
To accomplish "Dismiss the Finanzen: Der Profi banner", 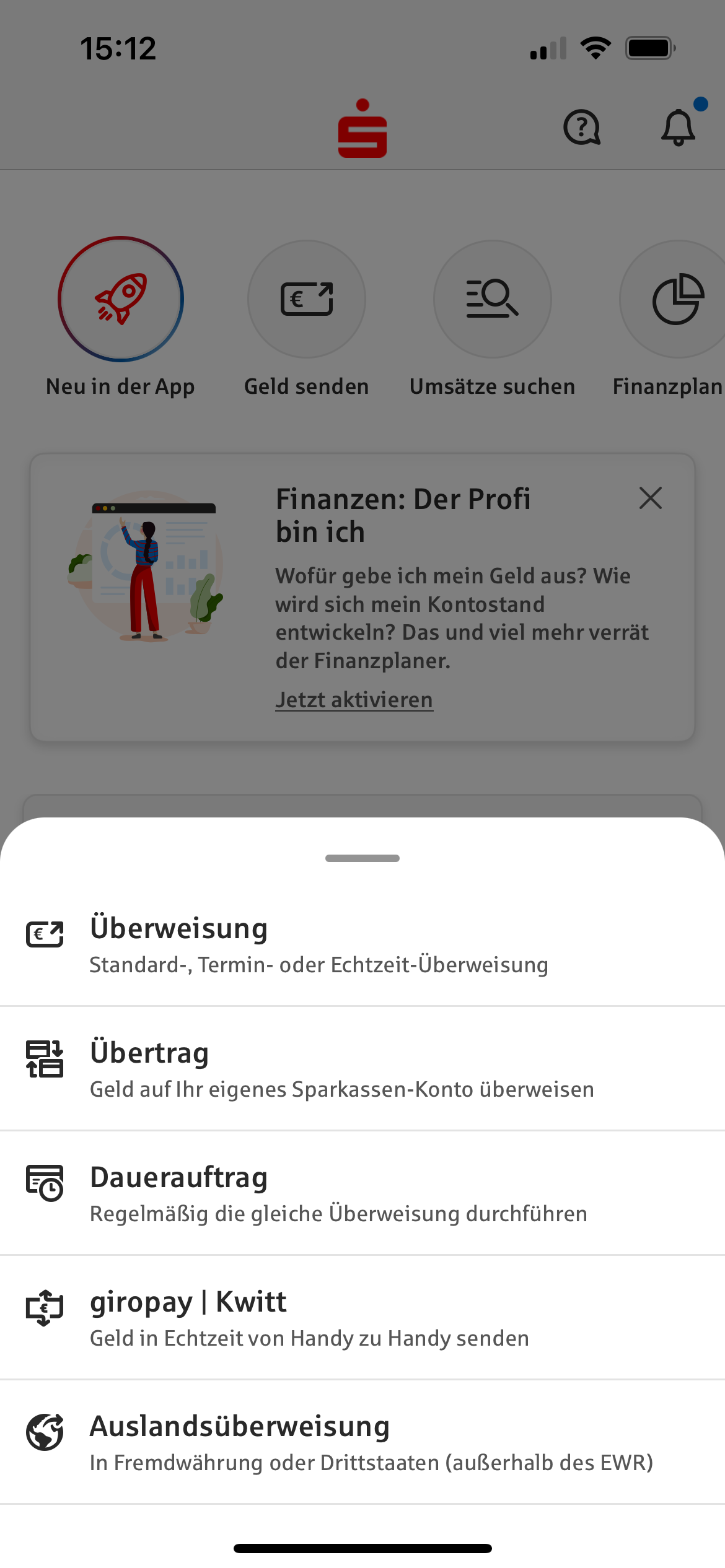I will click(x=651, y=498).
